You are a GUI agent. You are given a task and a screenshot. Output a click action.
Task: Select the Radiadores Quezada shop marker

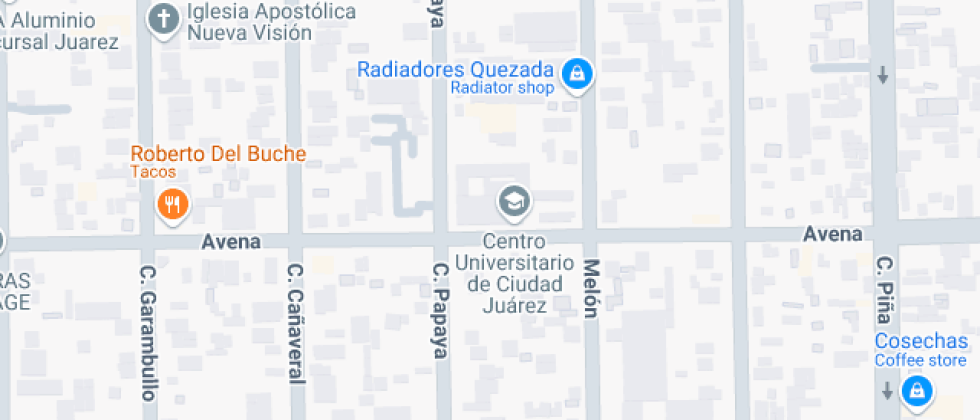[x=577, y=75]
